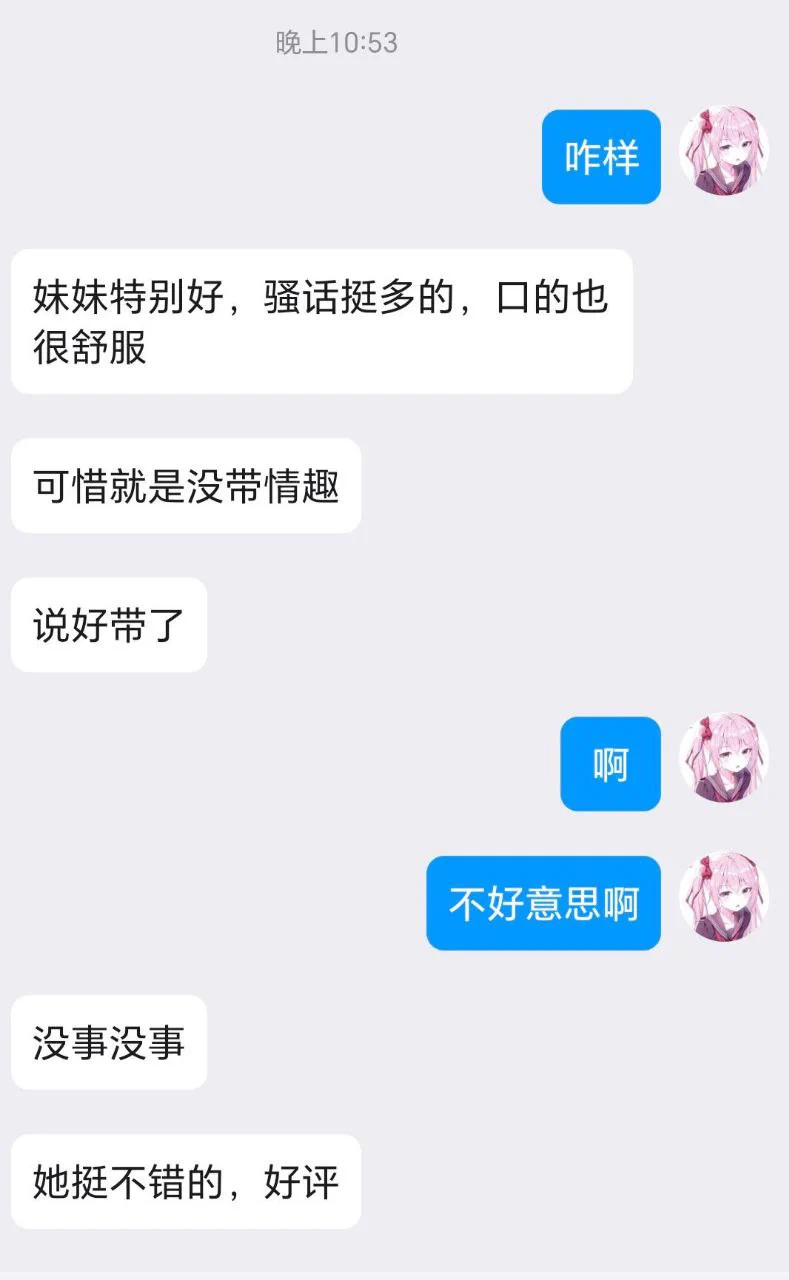View profile from avatar beside 不好意思啊
This screenshot has width=789, height=1280.
[x=724, y=897]
